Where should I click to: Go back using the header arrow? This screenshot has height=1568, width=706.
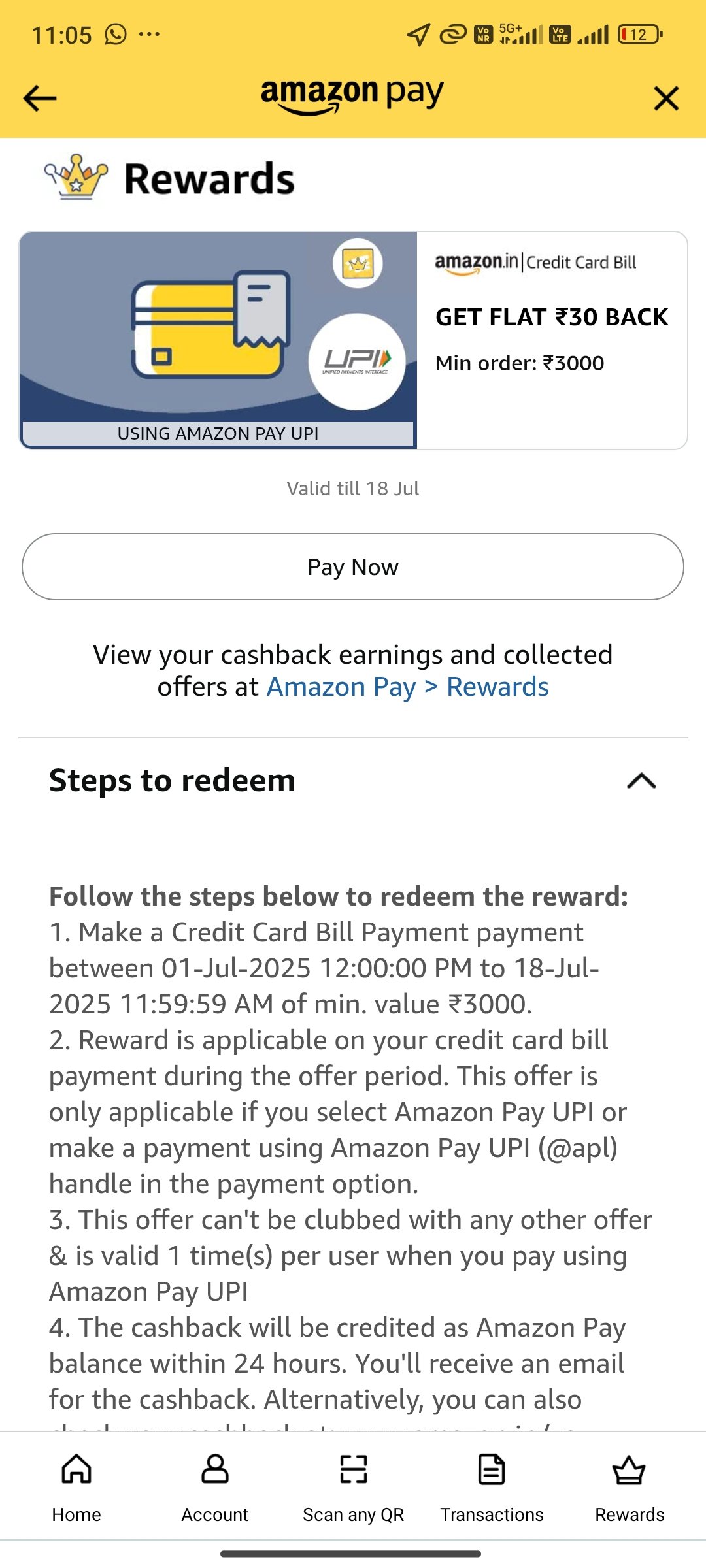pos(40,99)
